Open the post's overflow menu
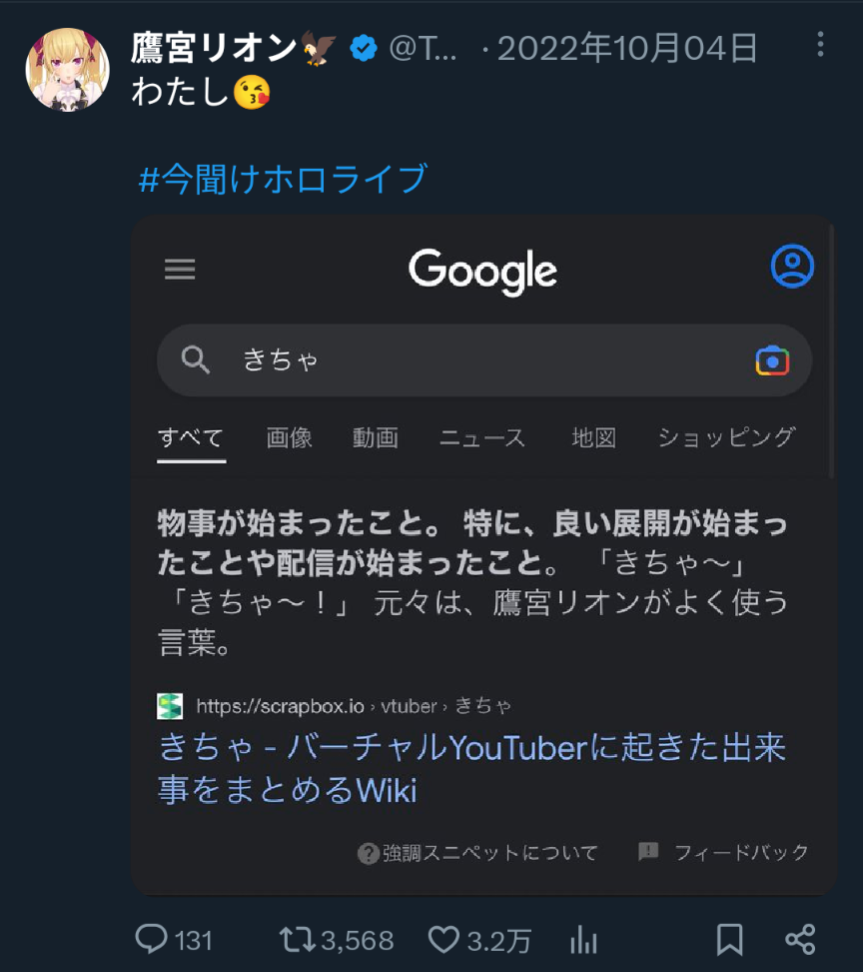This screenshot has height=972, width=863. (820, 45)
